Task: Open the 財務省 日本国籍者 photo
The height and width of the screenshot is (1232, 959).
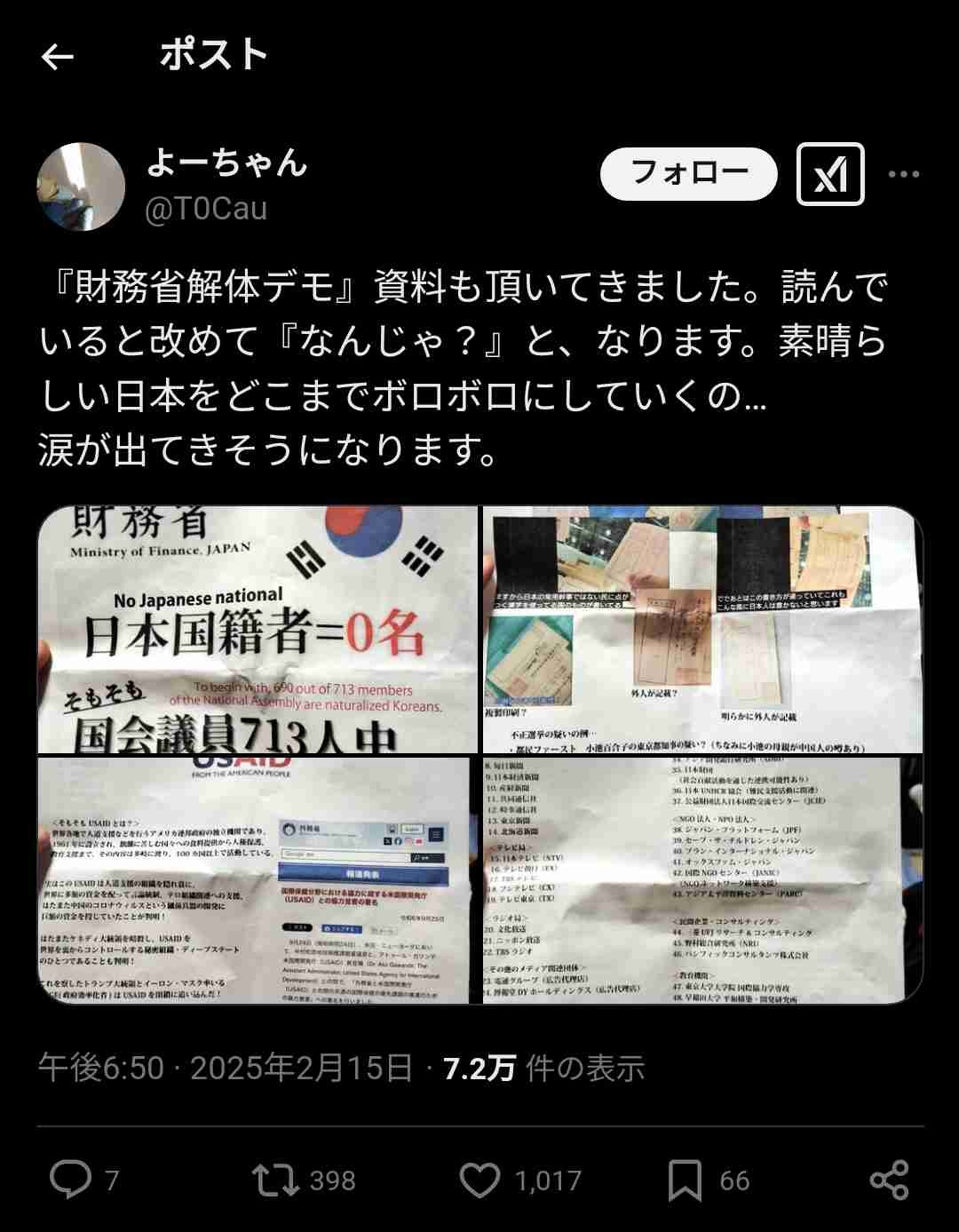Action: 258,629
